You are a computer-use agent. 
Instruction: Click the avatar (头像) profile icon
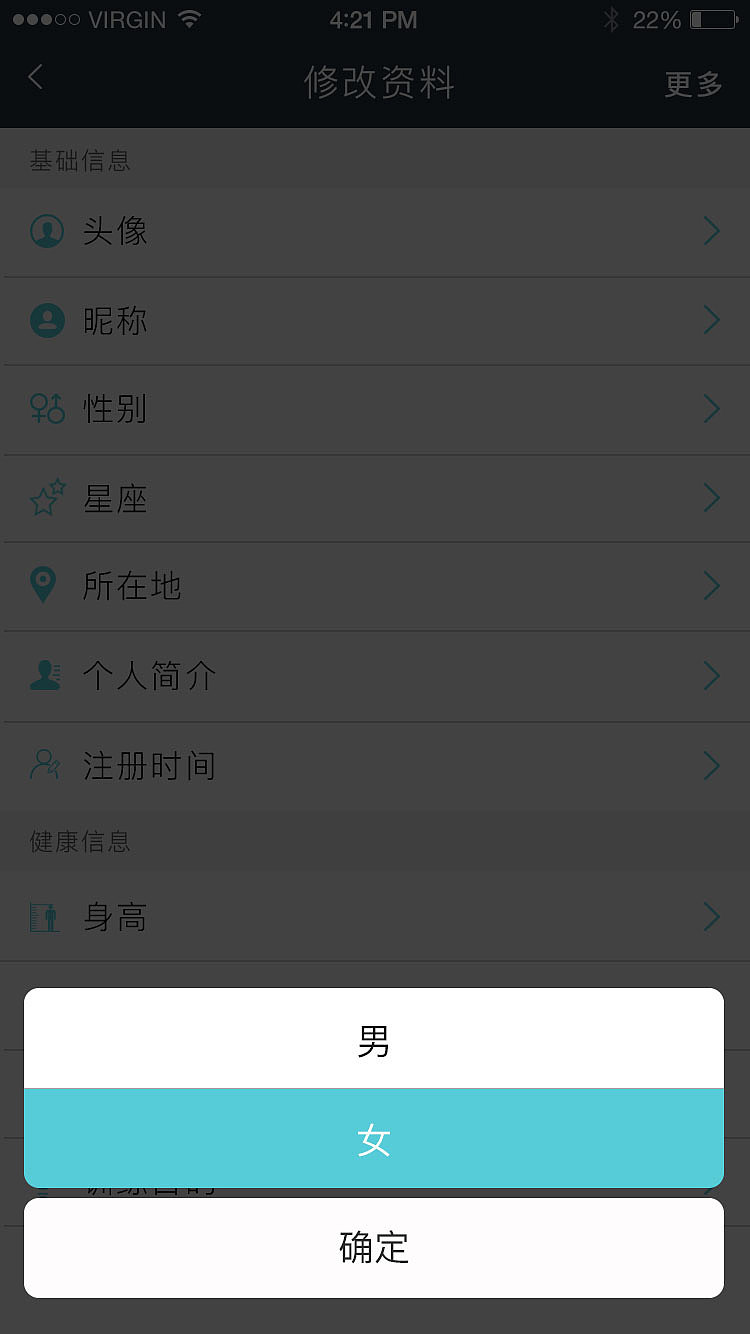click(46, 231)
